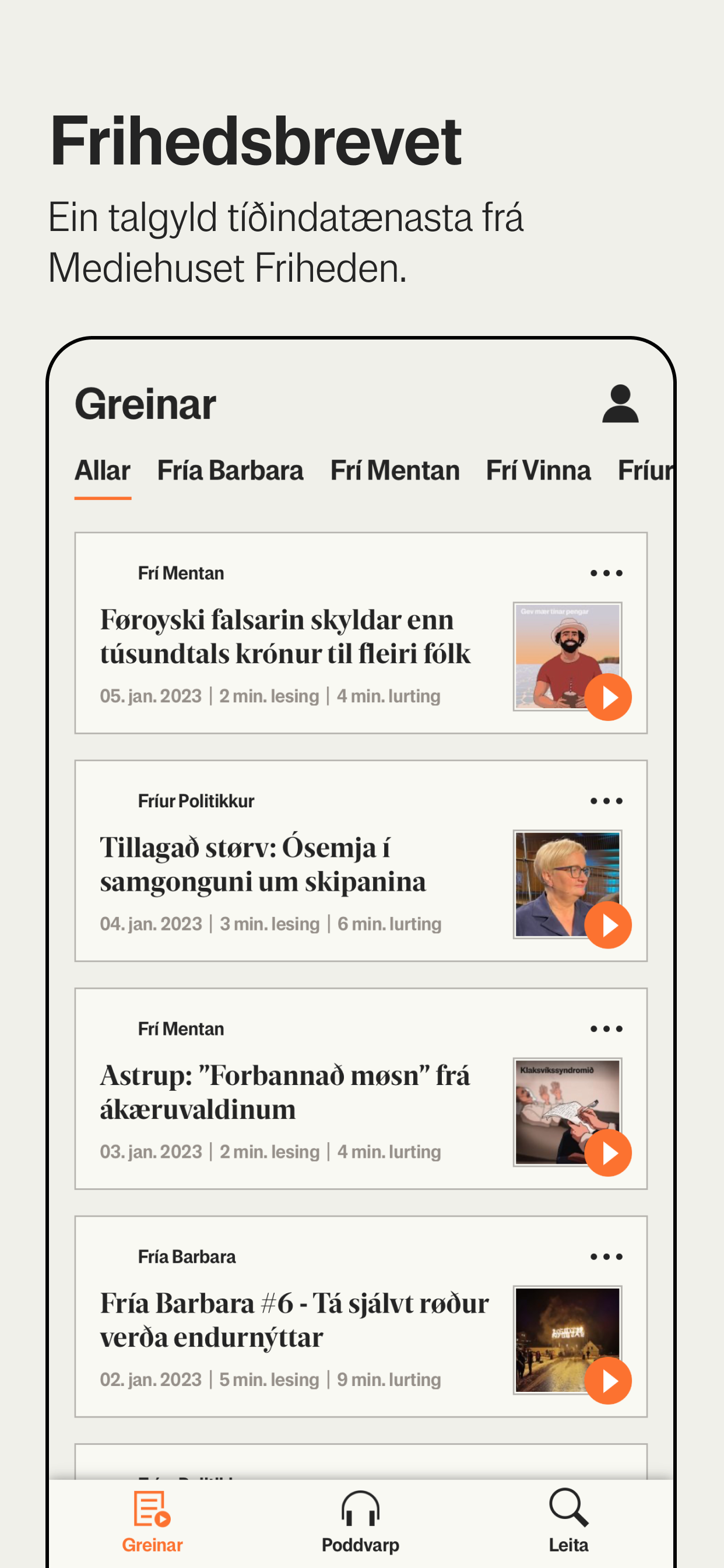
Task: Open the user profile icon
Action: 621,404
